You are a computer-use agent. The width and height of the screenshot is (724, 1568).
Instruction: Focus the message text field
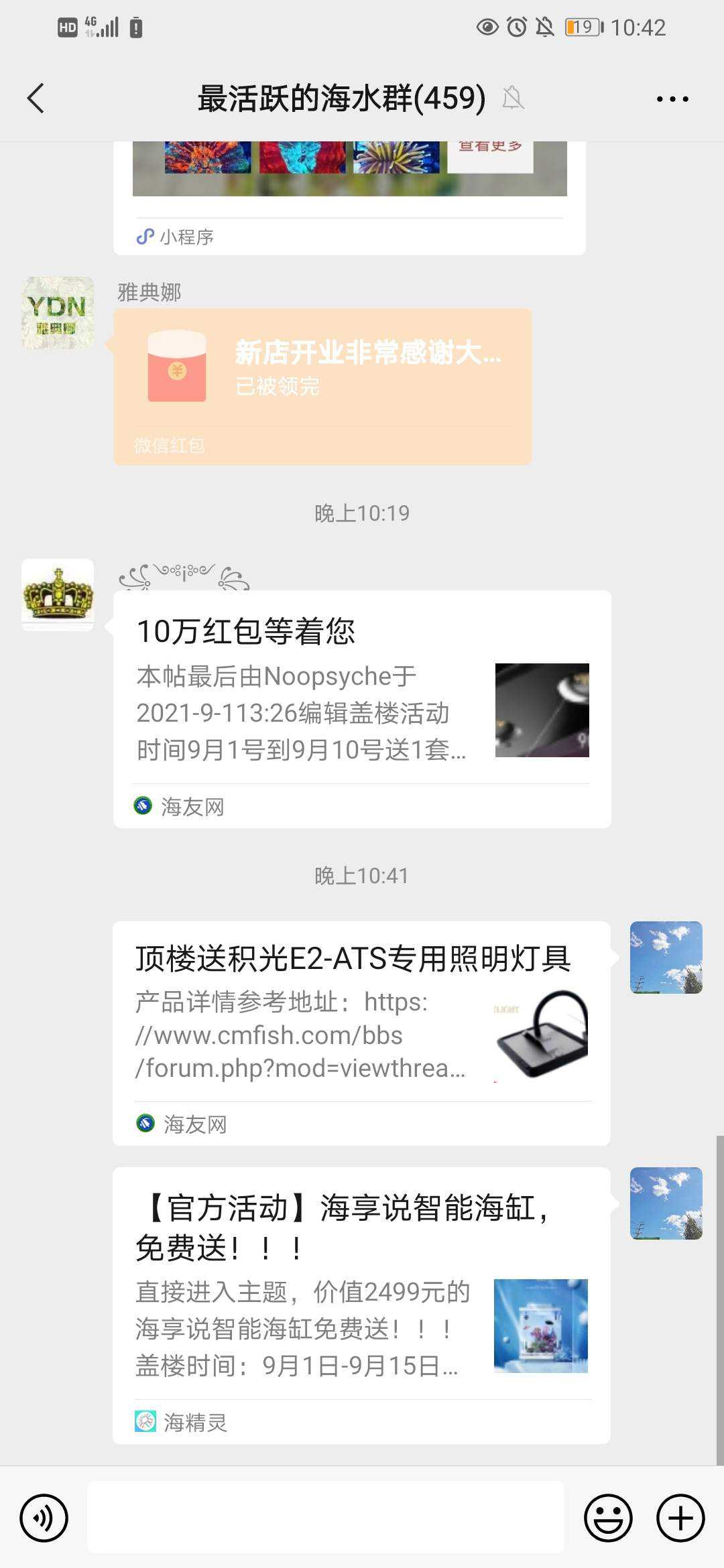coord(326,1518)
